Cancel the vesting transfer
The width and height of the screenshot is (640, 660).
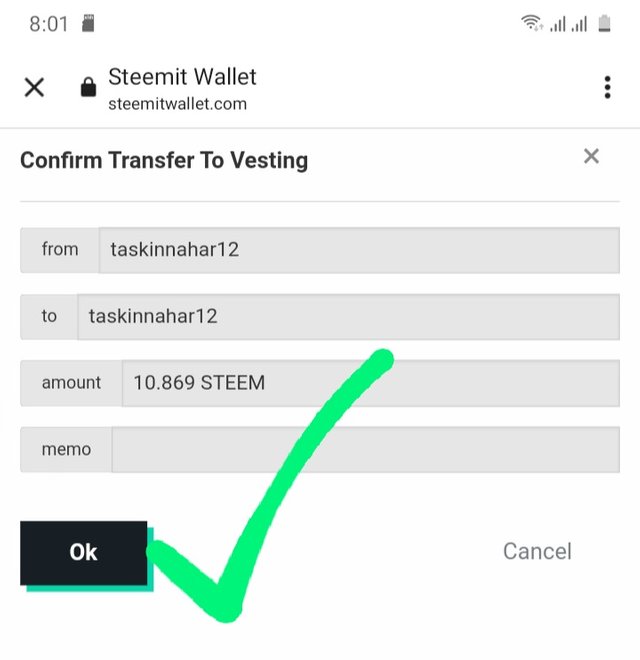tap(537, 551)
